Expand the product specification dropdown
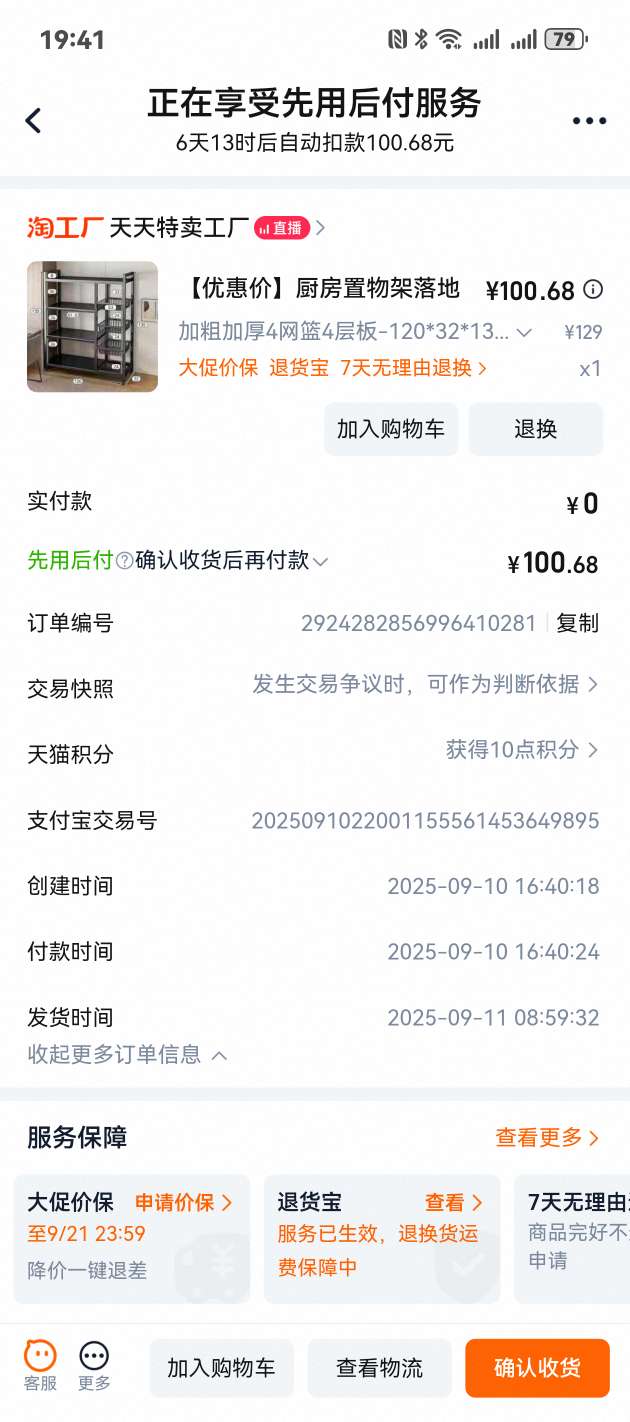Screen dimensions: 630x1422 click(355, 331)
